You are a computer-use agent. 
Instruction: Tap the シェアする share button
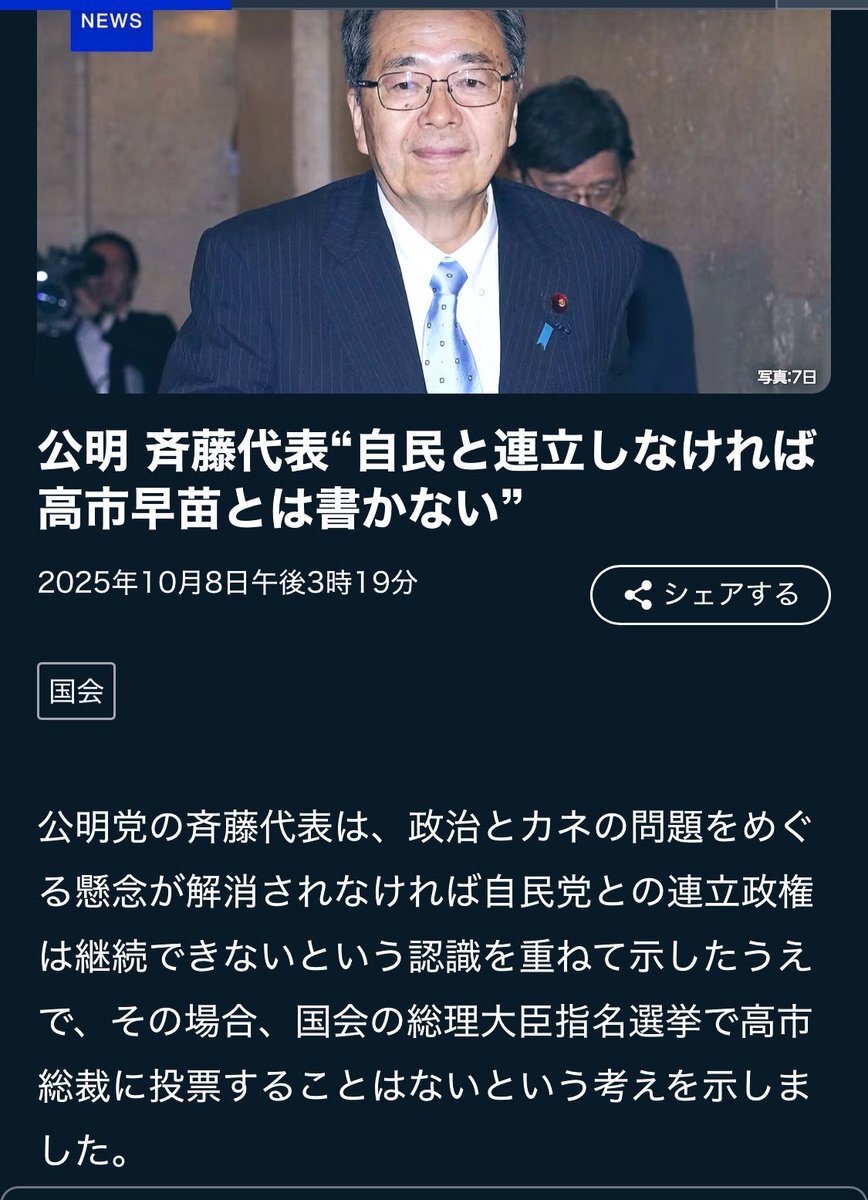tap(710, 595)
